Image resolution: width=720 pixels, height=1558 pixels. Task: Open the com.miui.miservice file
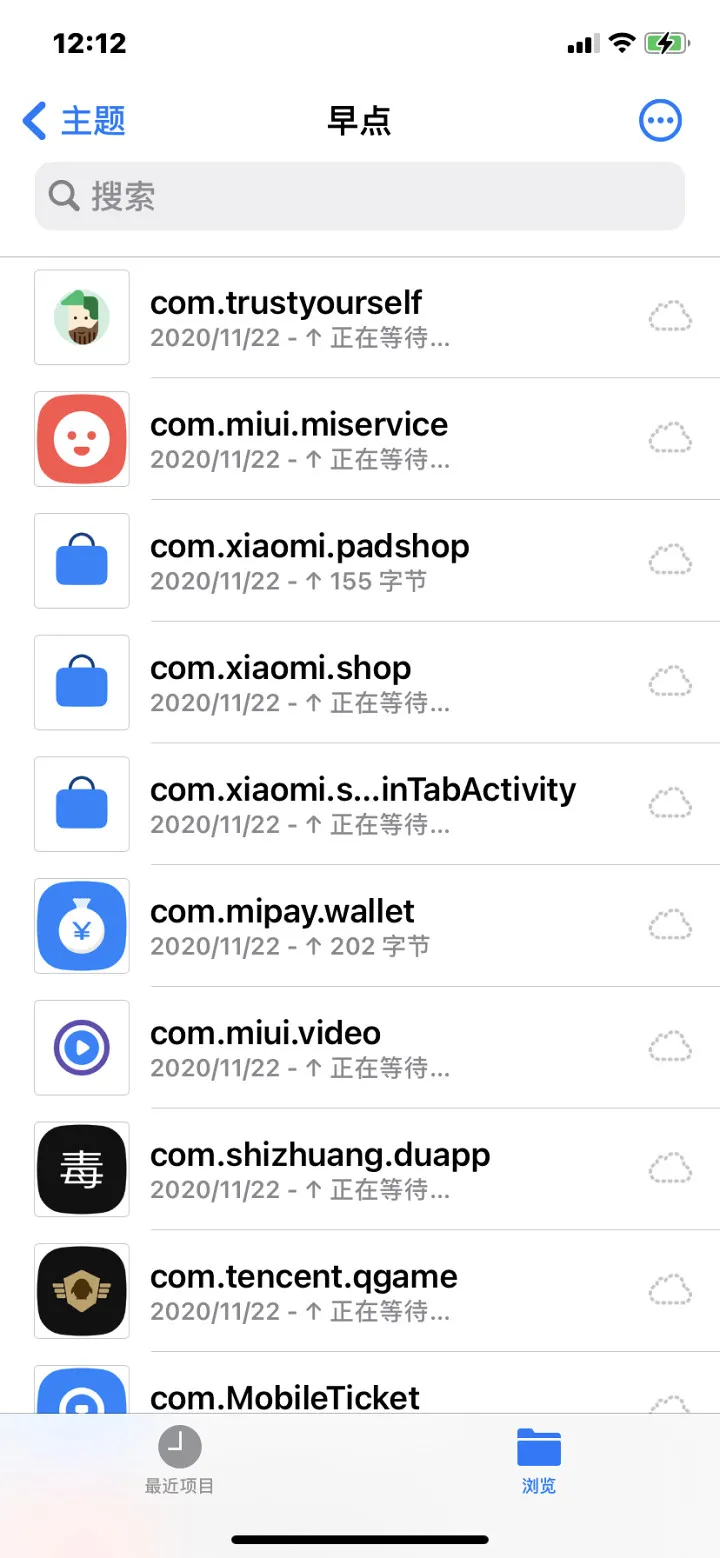tap(300, 439)
